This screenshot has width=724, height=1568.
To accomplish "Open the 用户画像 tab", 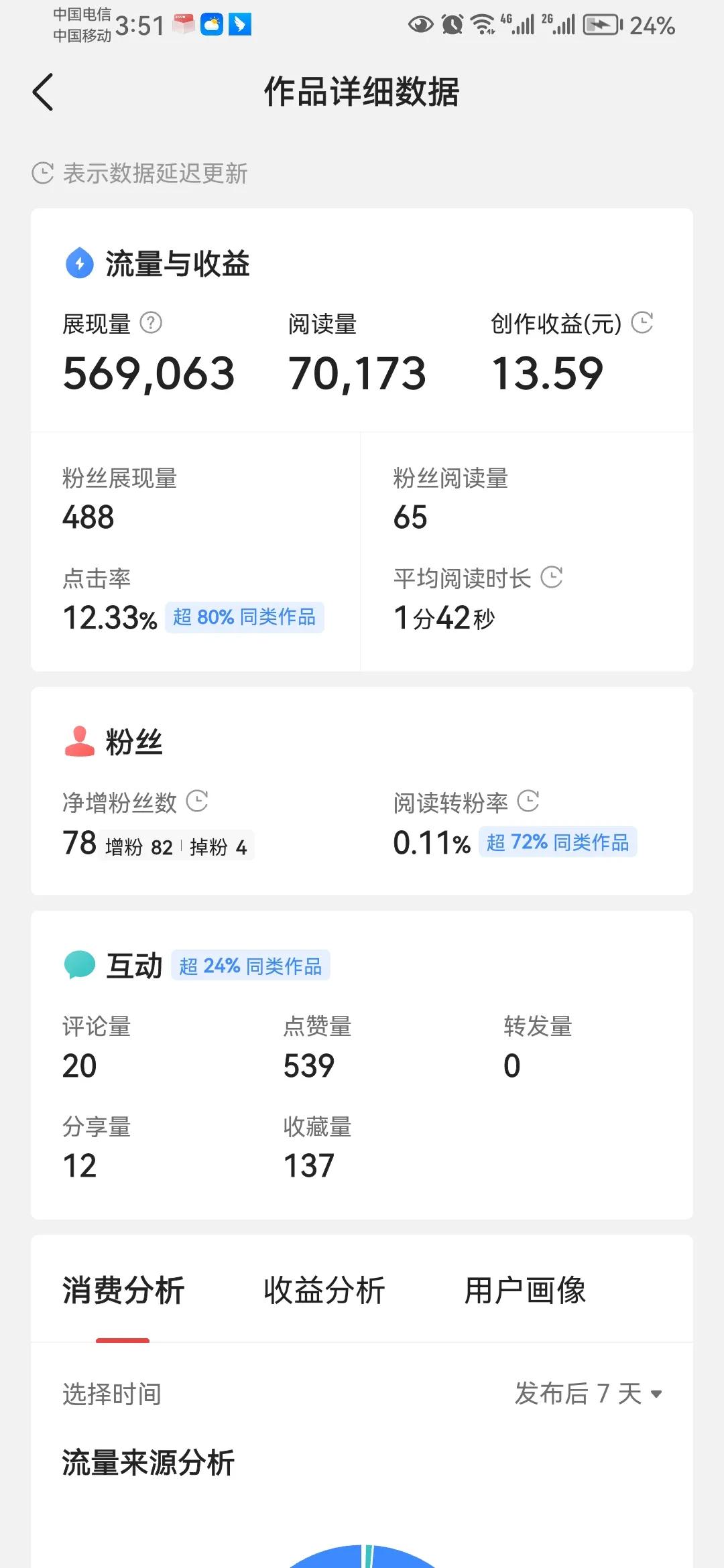I will tap(525, 1290).
